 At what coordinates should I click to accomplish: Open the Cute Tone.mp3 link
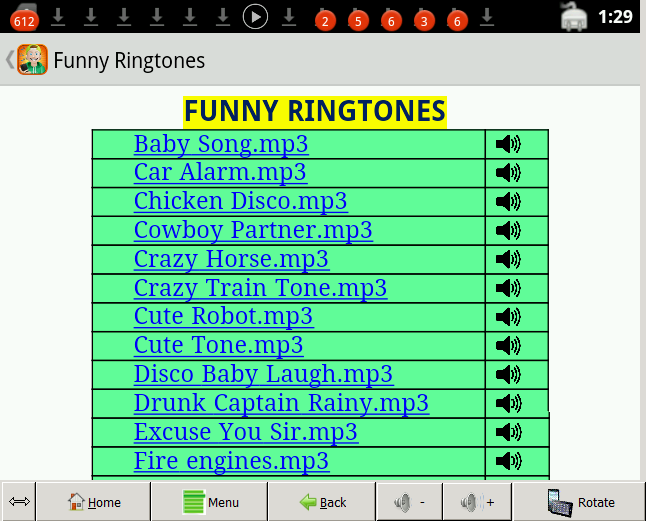[x=219, y=345]
